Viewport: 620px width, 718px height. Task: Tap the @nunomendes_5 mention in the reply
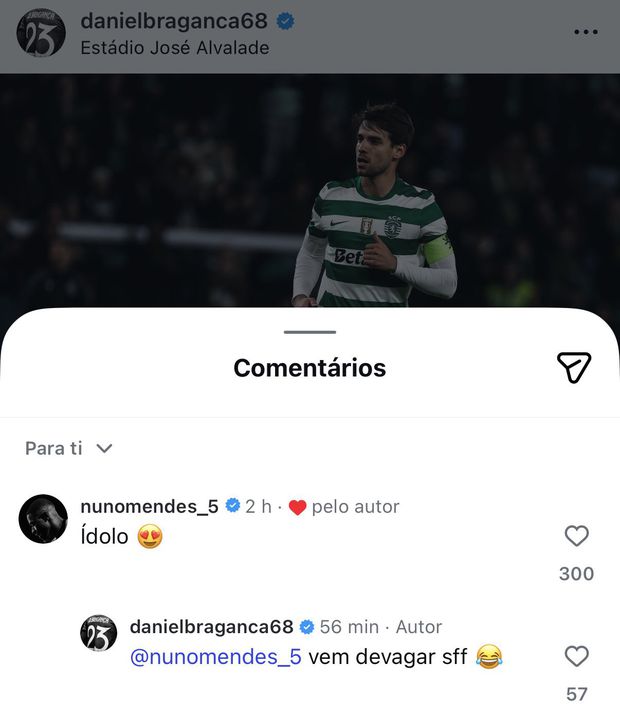click(x=216, y=657)
